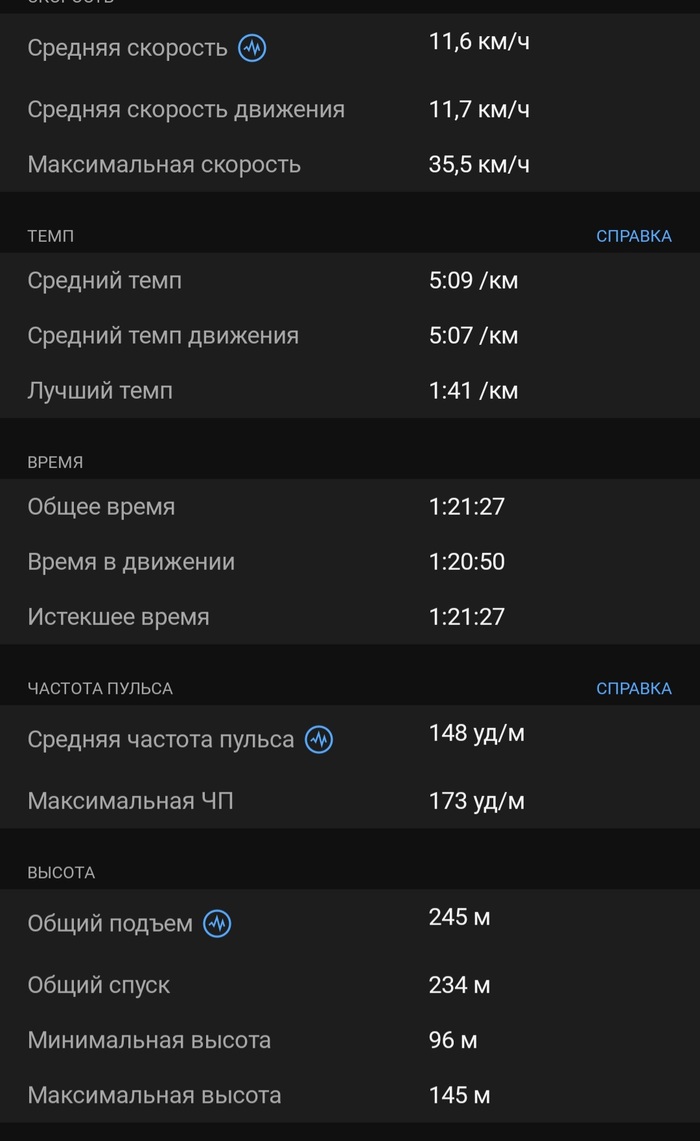700x1141 pixels.
Task: Open СПРАВКА help link in ТЕМП section
Action: pos(633,236)
